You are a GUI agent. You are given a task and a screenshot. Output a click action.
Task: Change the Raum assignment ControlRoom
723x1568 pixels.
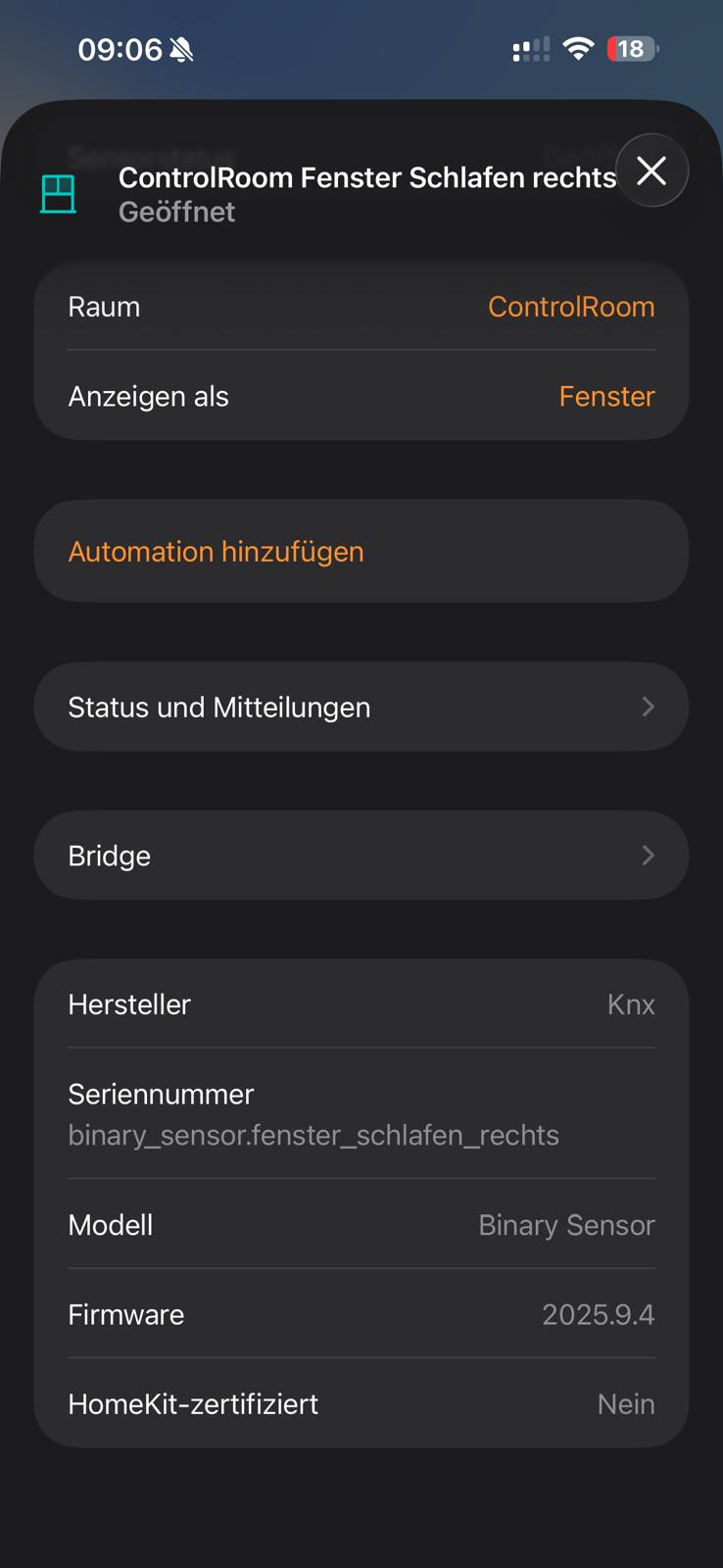pyautogui.click(x=570, y=307)
